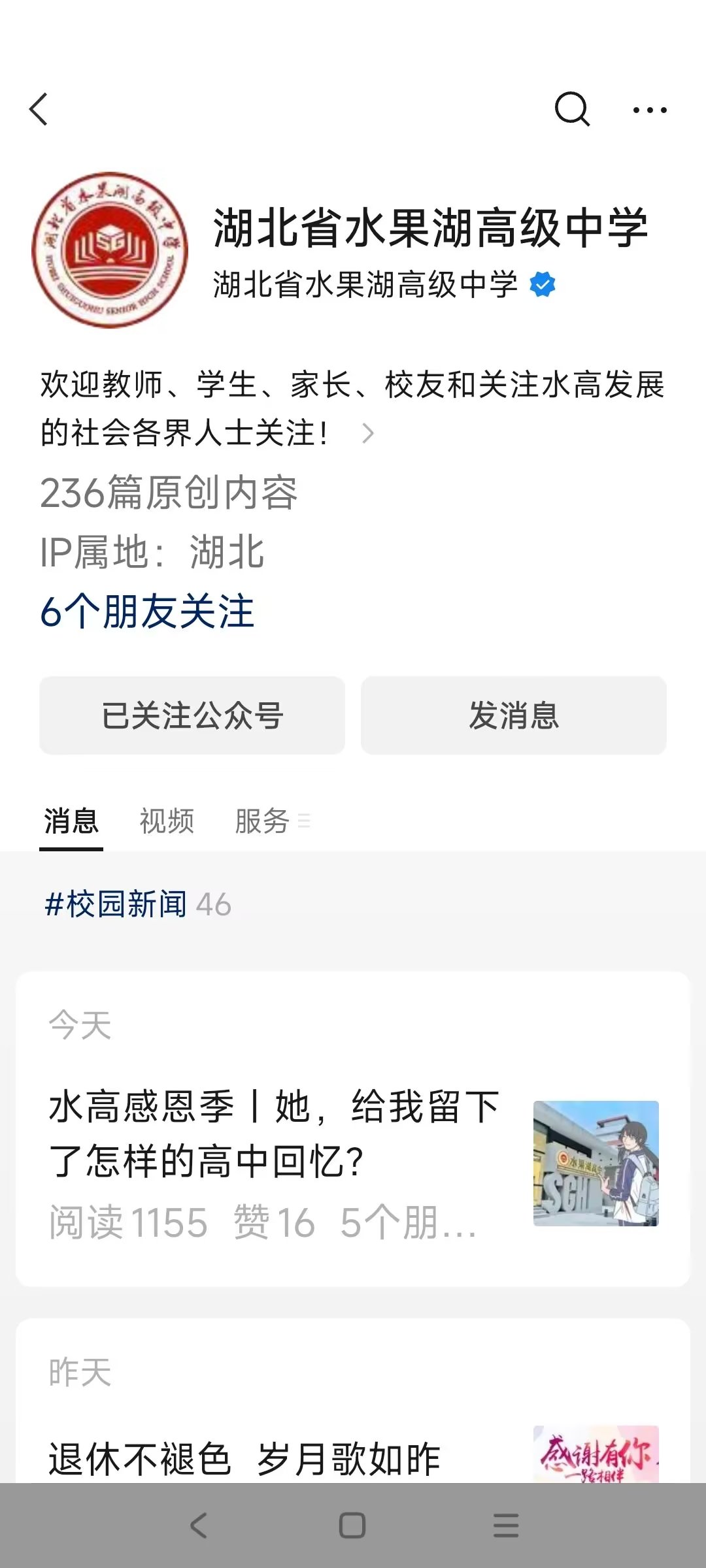Open the system recent apps menu
This screenshot has height=1568, width=706.
click(506, 1526)
